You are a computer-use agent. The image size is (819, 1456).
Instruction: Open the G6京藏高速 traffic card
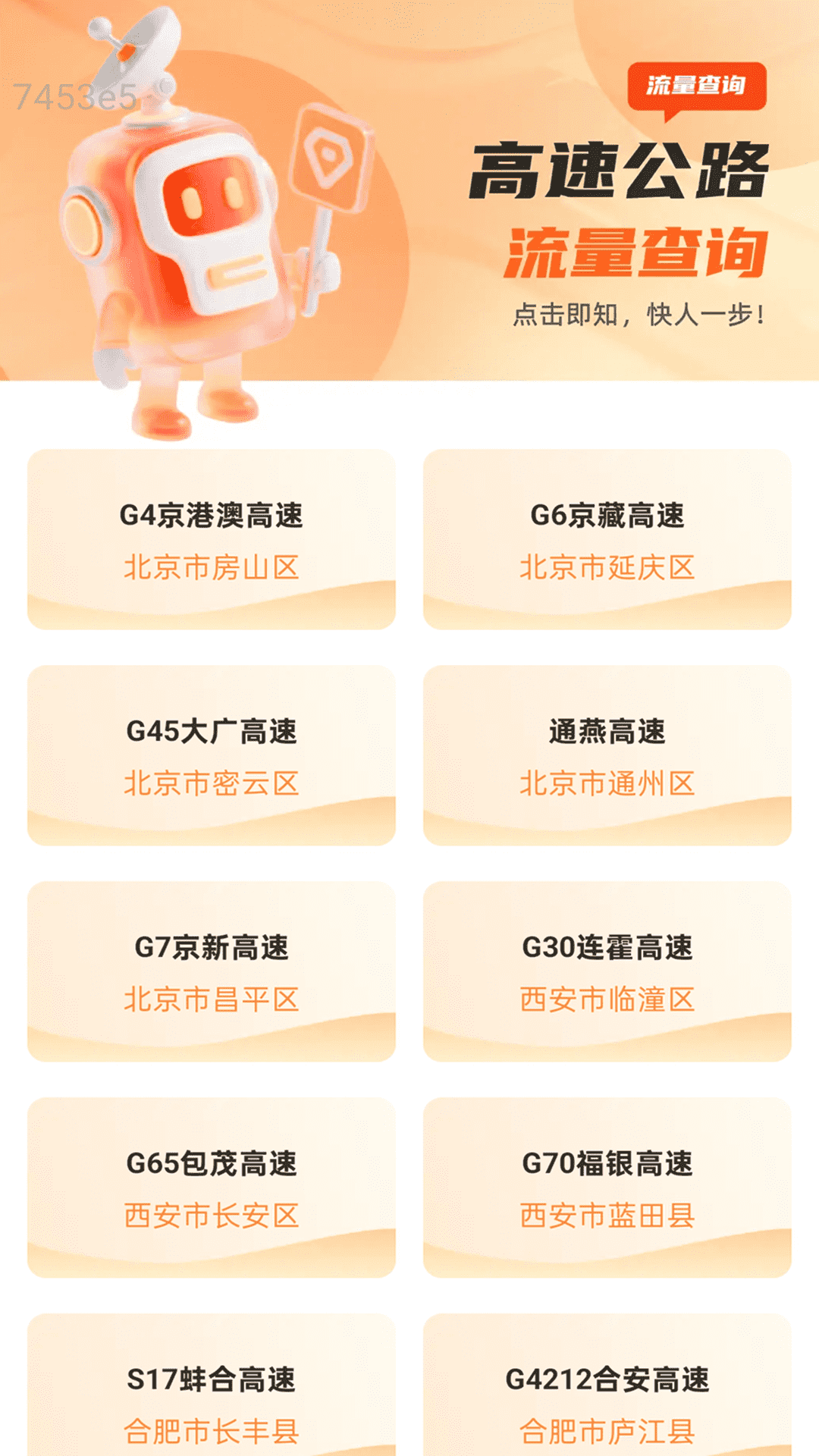607,538
